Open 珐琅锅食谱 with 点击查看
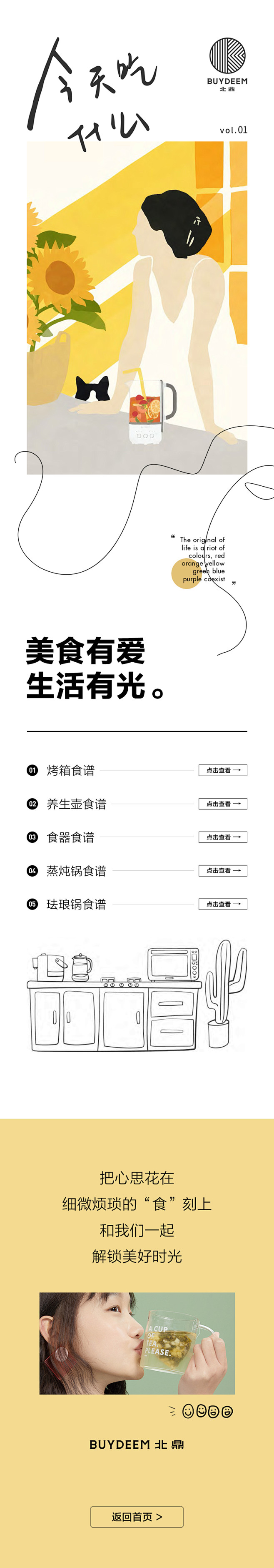The width and height of the screenshot is (274, 1568). point(222,904)
